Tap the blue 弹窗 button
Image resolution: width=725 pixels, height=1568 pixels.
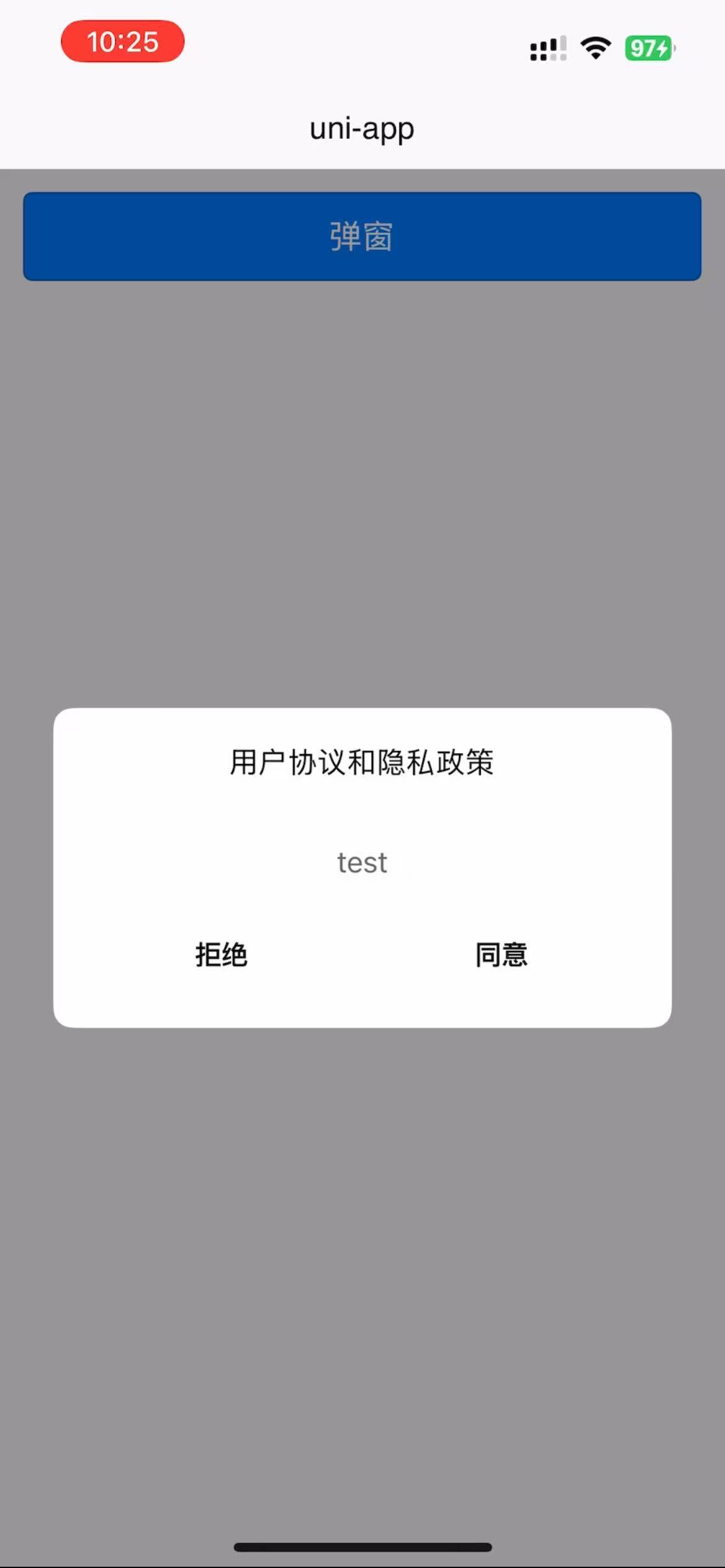(x=362, y=237)
